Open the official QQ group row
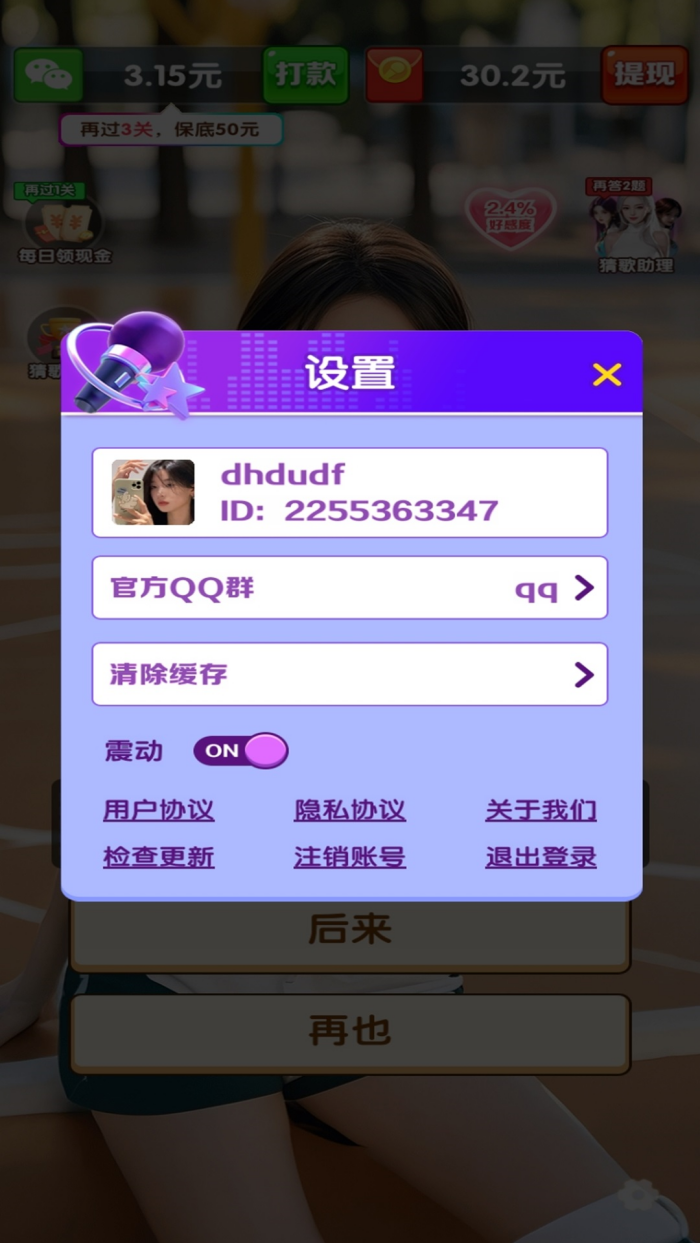 click(350, 588)
